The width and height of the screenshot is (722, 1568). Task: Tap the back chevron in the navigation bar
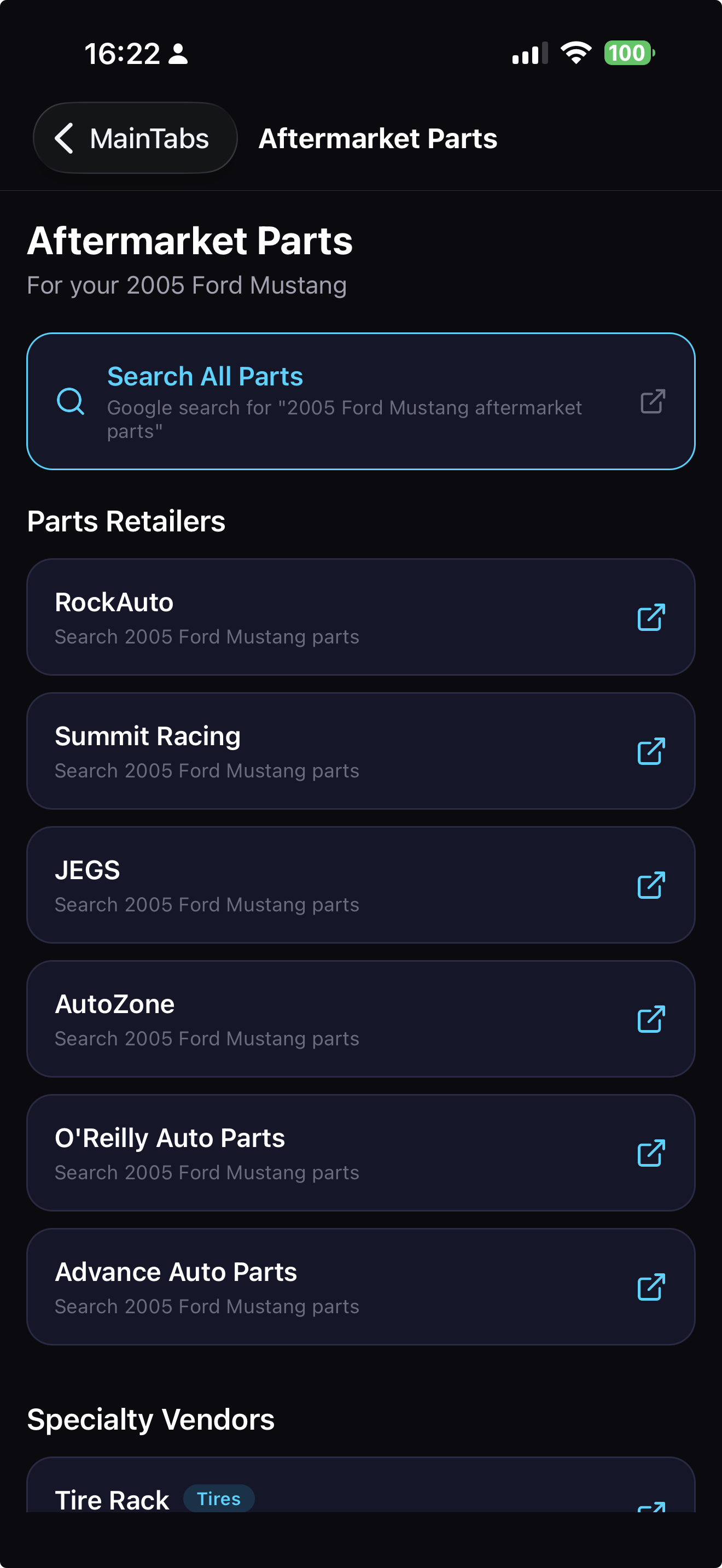pos(65,138)
